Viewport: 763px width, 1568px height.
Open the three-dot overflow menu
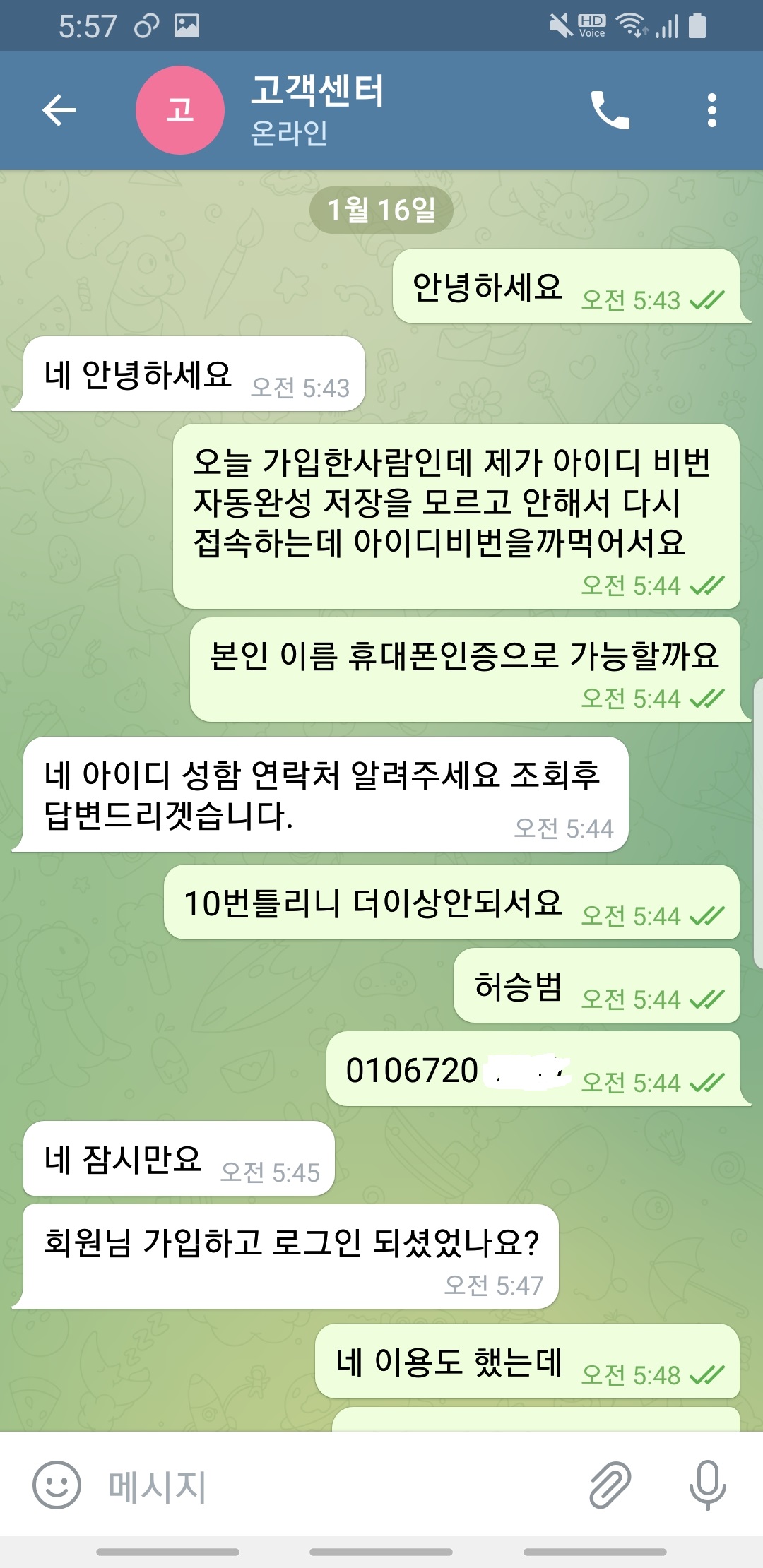[711, 110]
